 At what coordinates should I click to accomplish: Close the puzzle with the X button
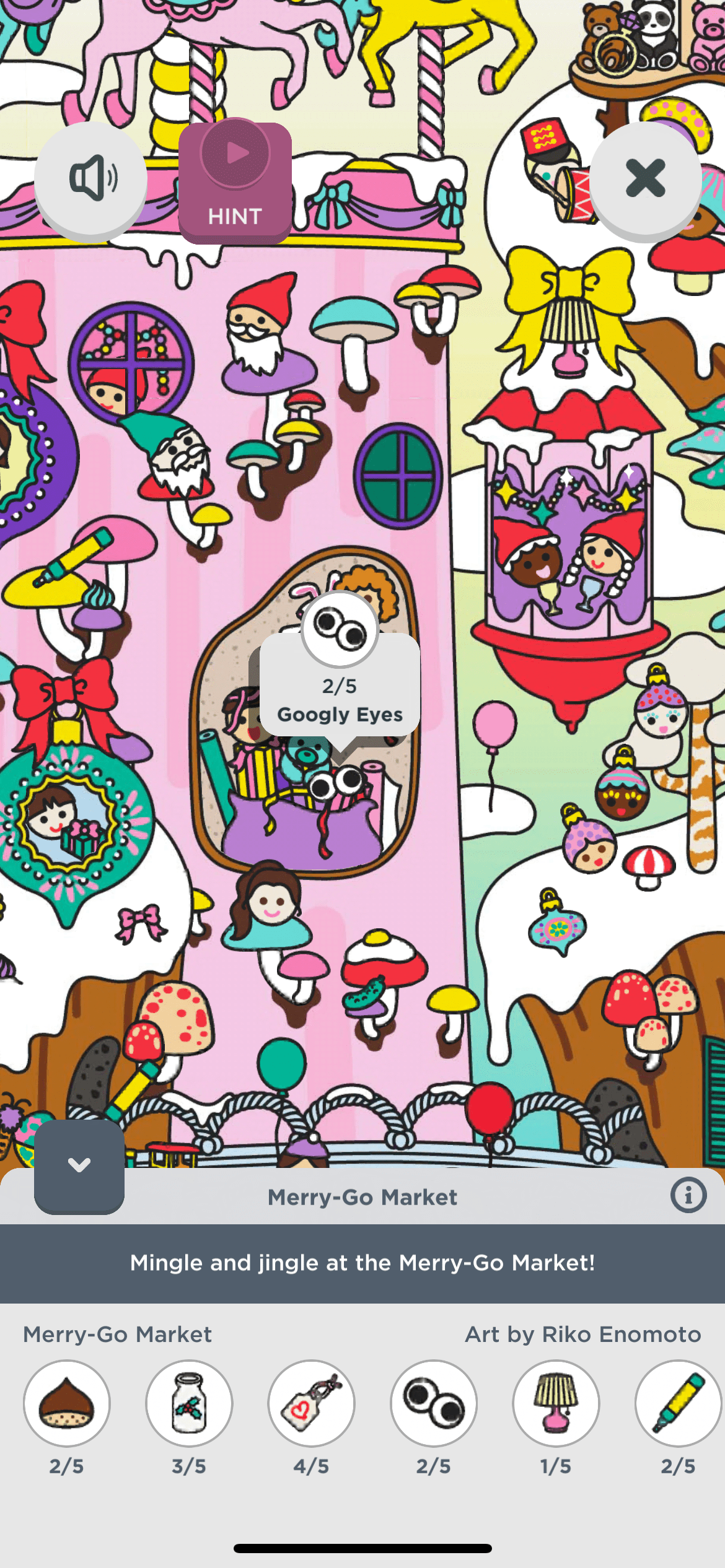click(645, 178)
